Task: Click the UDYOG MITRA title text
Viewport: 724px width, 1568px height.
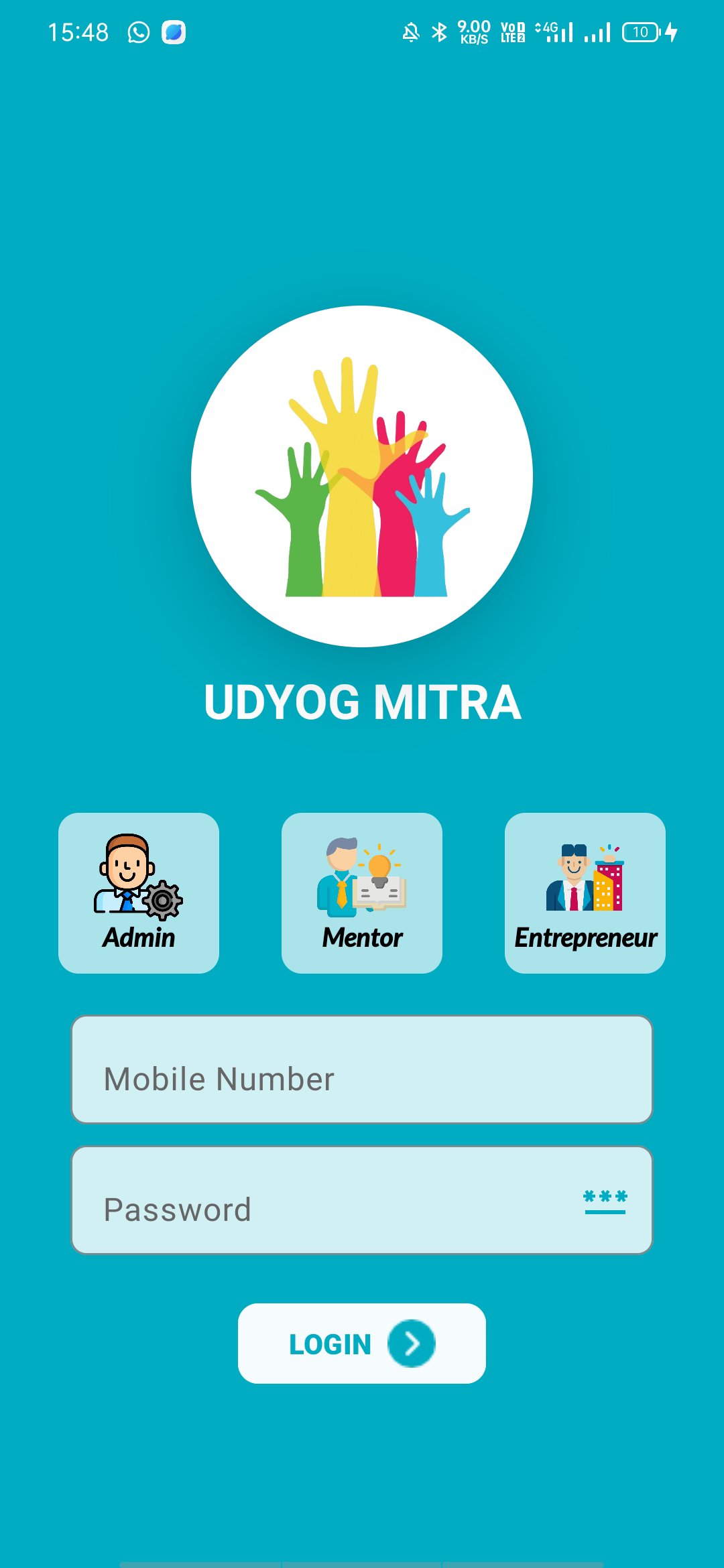Action: tap(362, 704)
